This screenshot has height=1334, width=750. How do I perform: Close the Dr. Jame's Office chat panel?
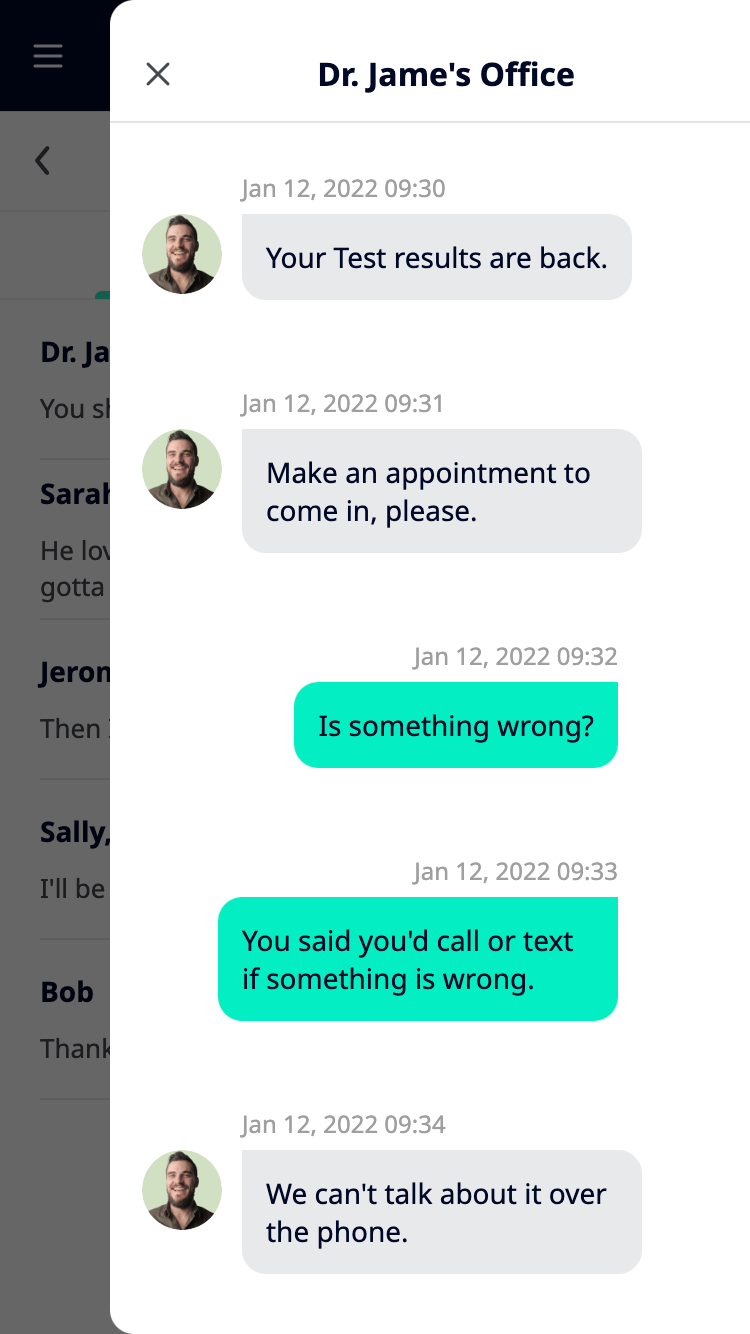158,74
